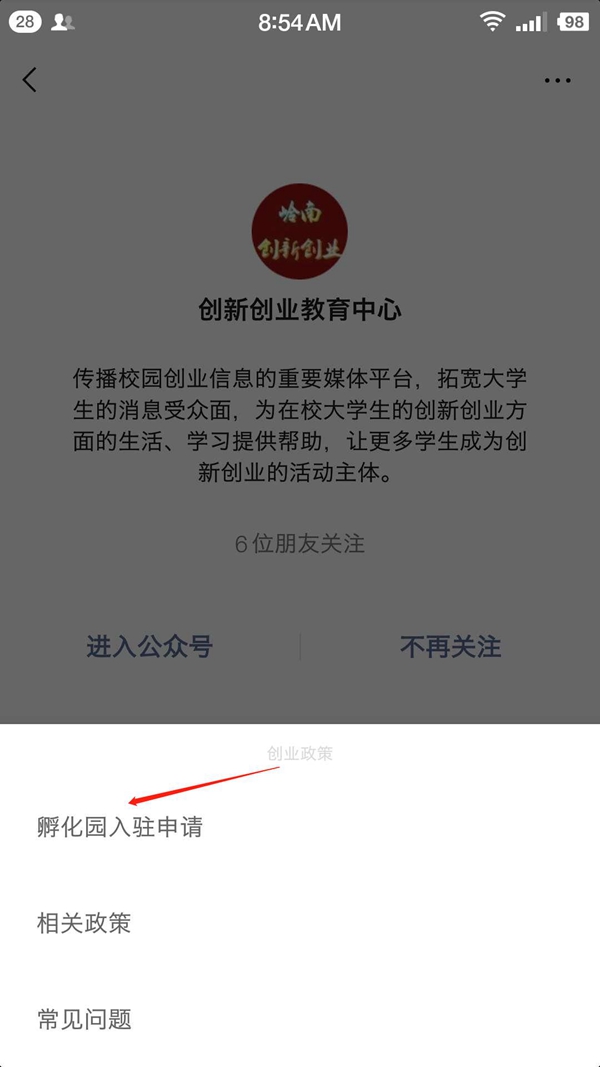The width and height of the screenshot is (600, 1067).
Task: Open the three-dot overflow menu
Action: (x=557, y=80)
